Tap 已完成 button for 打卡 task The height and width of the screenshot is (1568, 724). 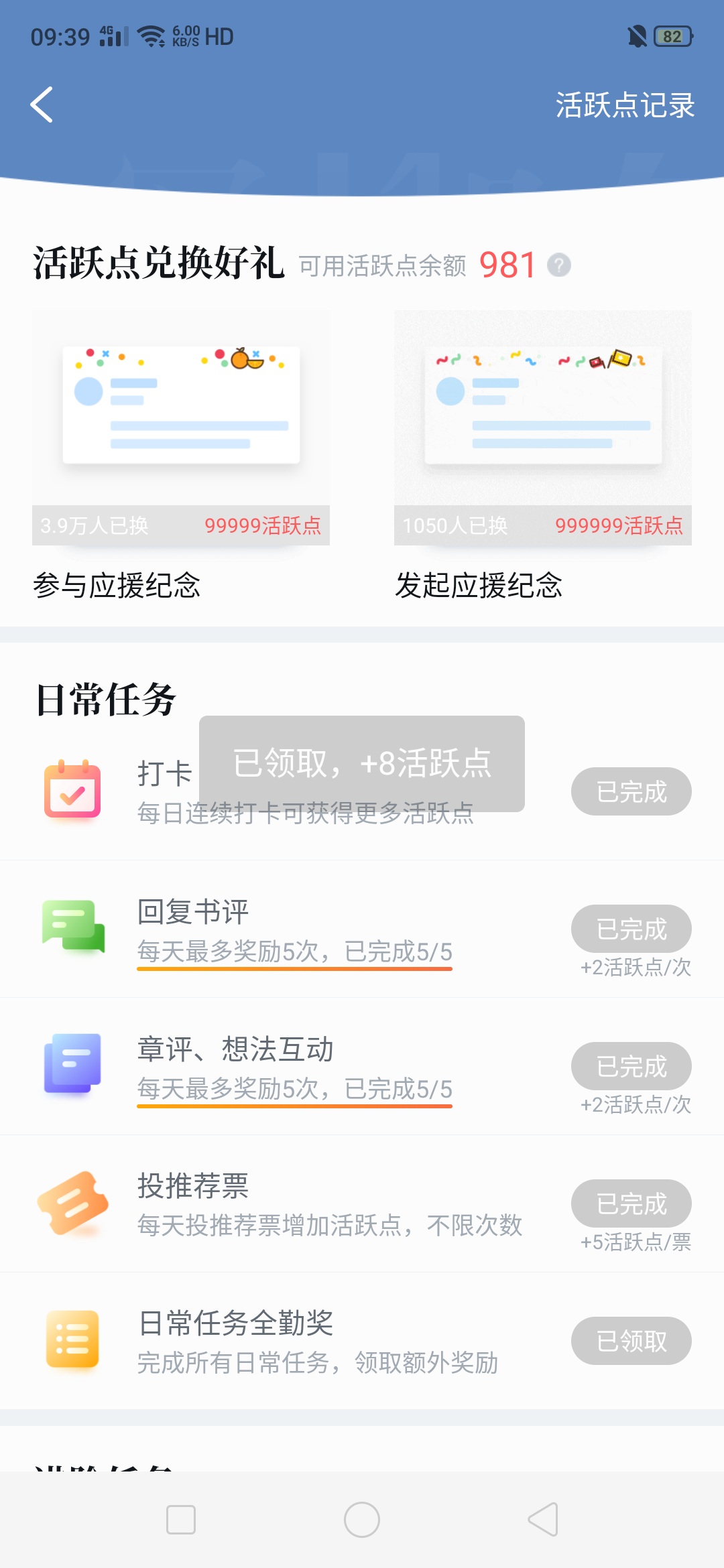point(631,791)
